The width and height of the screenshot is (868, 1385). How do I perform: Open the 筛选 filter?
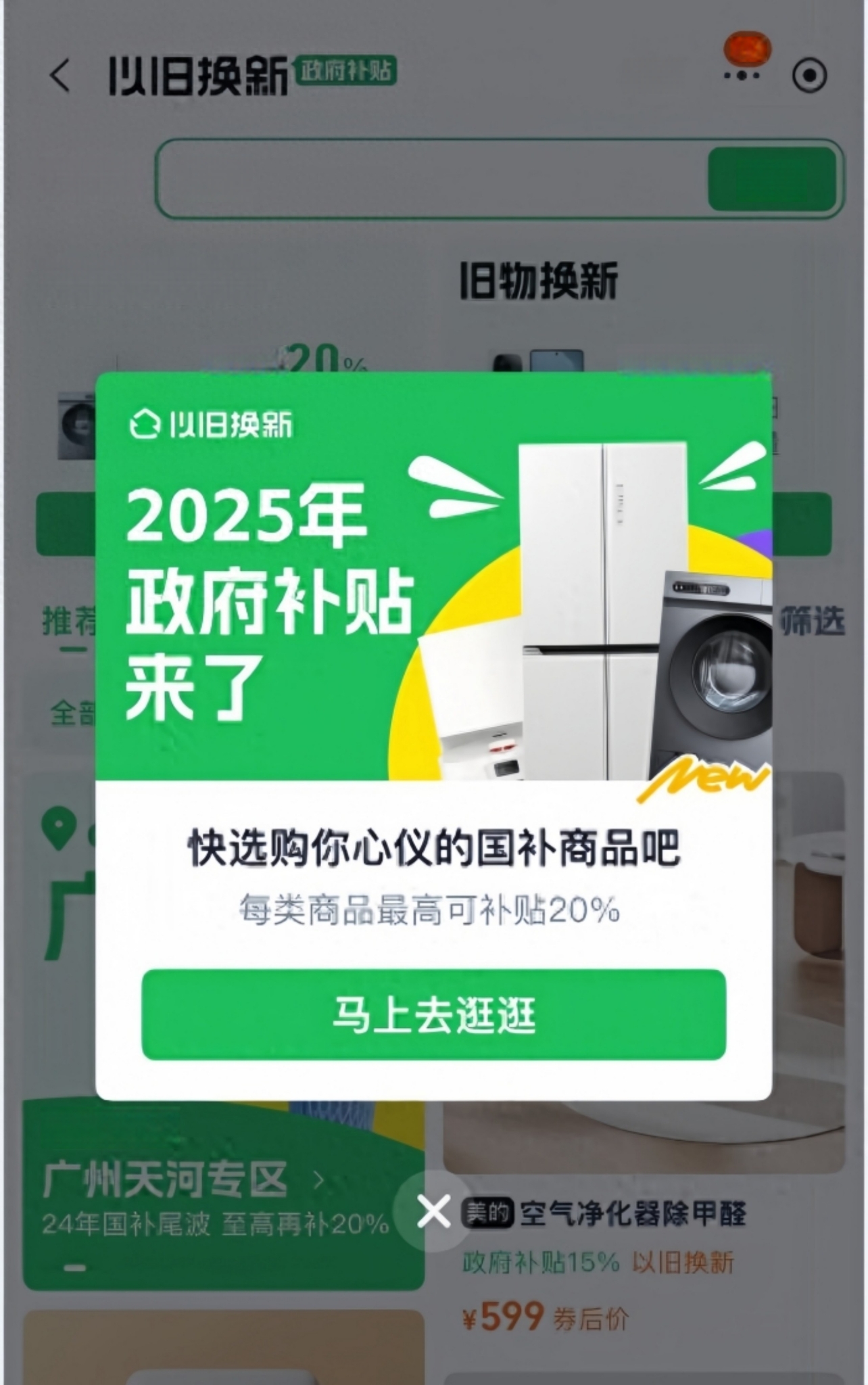(813, 621)
